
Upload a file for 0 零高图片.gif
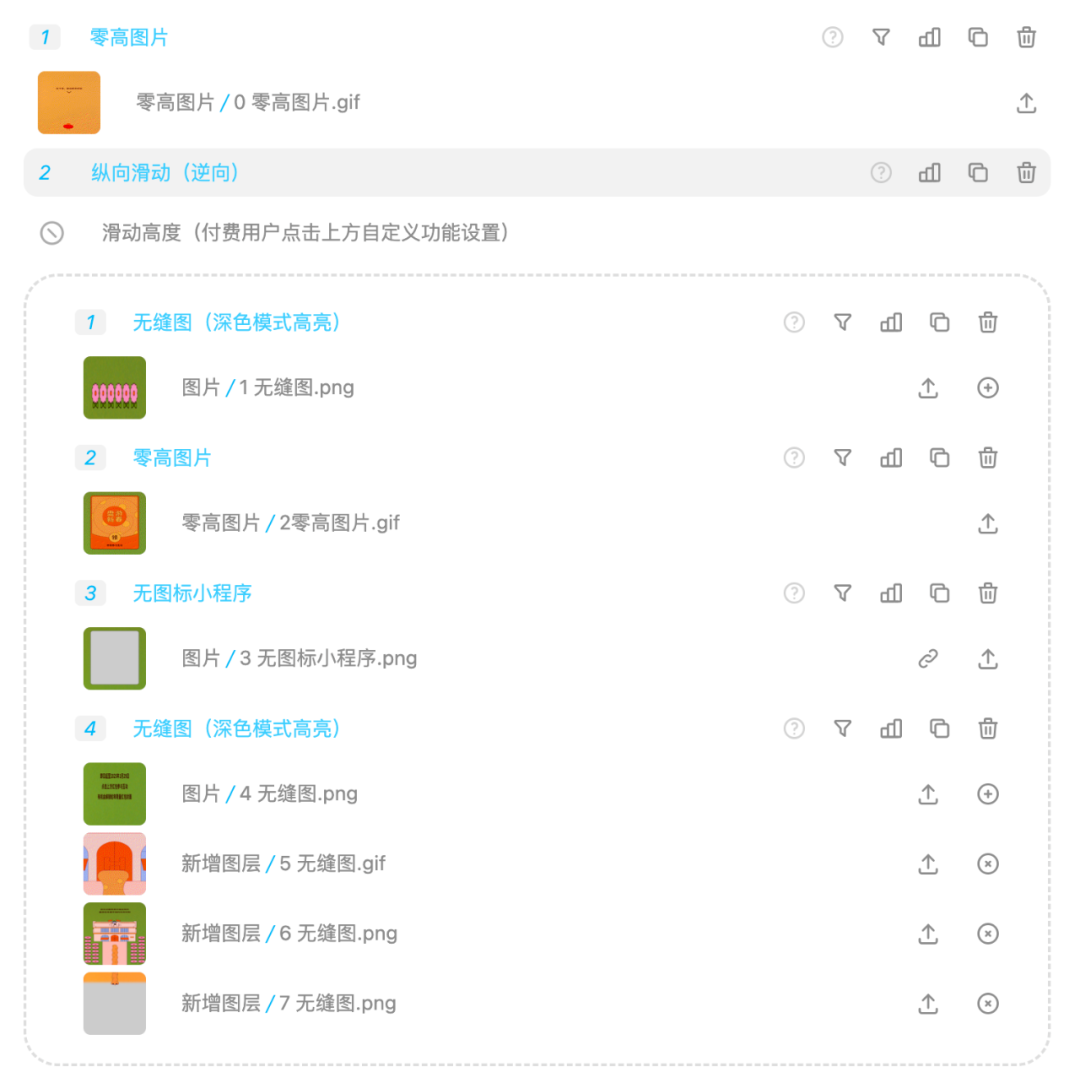1026,103
